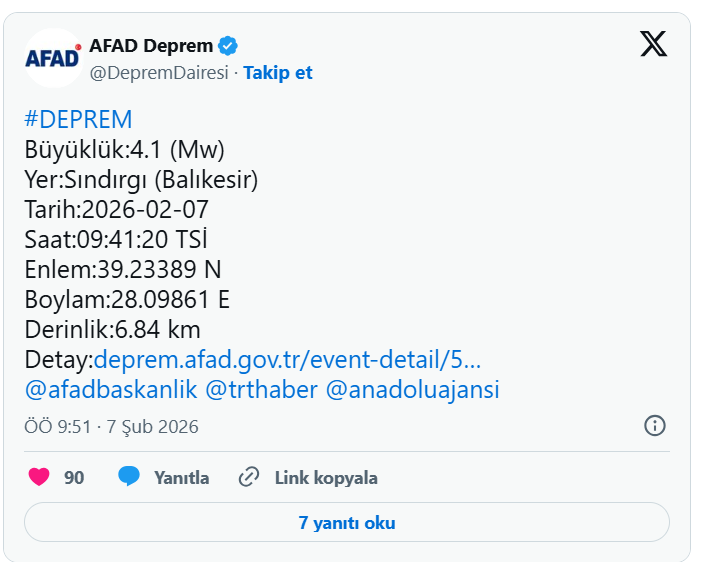This screenshot has height=583, width=728.
Task: Reply using the Yanıtla button
Action: click(164, 478)
